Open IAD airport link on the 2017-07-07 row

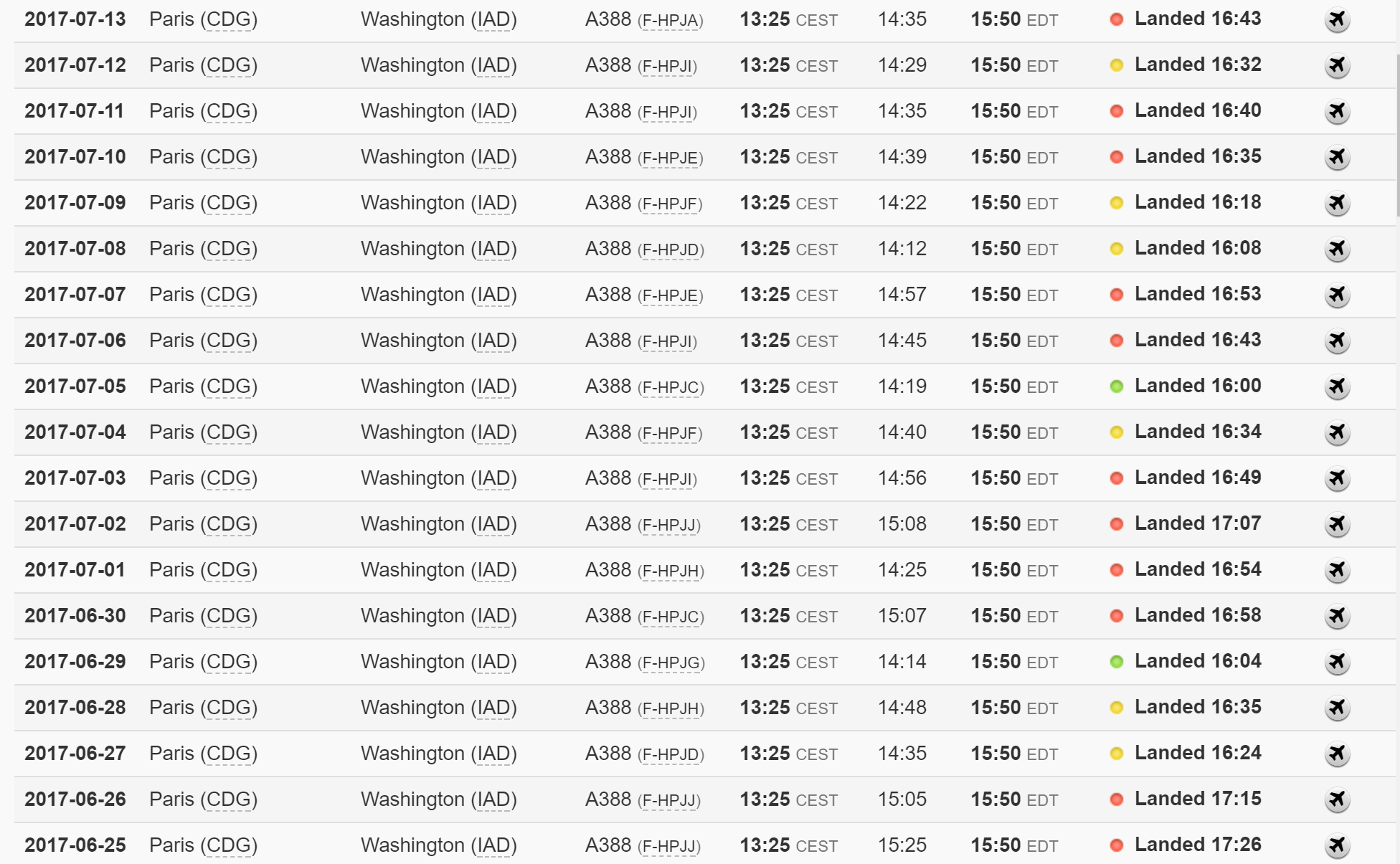tap(493, 295)
